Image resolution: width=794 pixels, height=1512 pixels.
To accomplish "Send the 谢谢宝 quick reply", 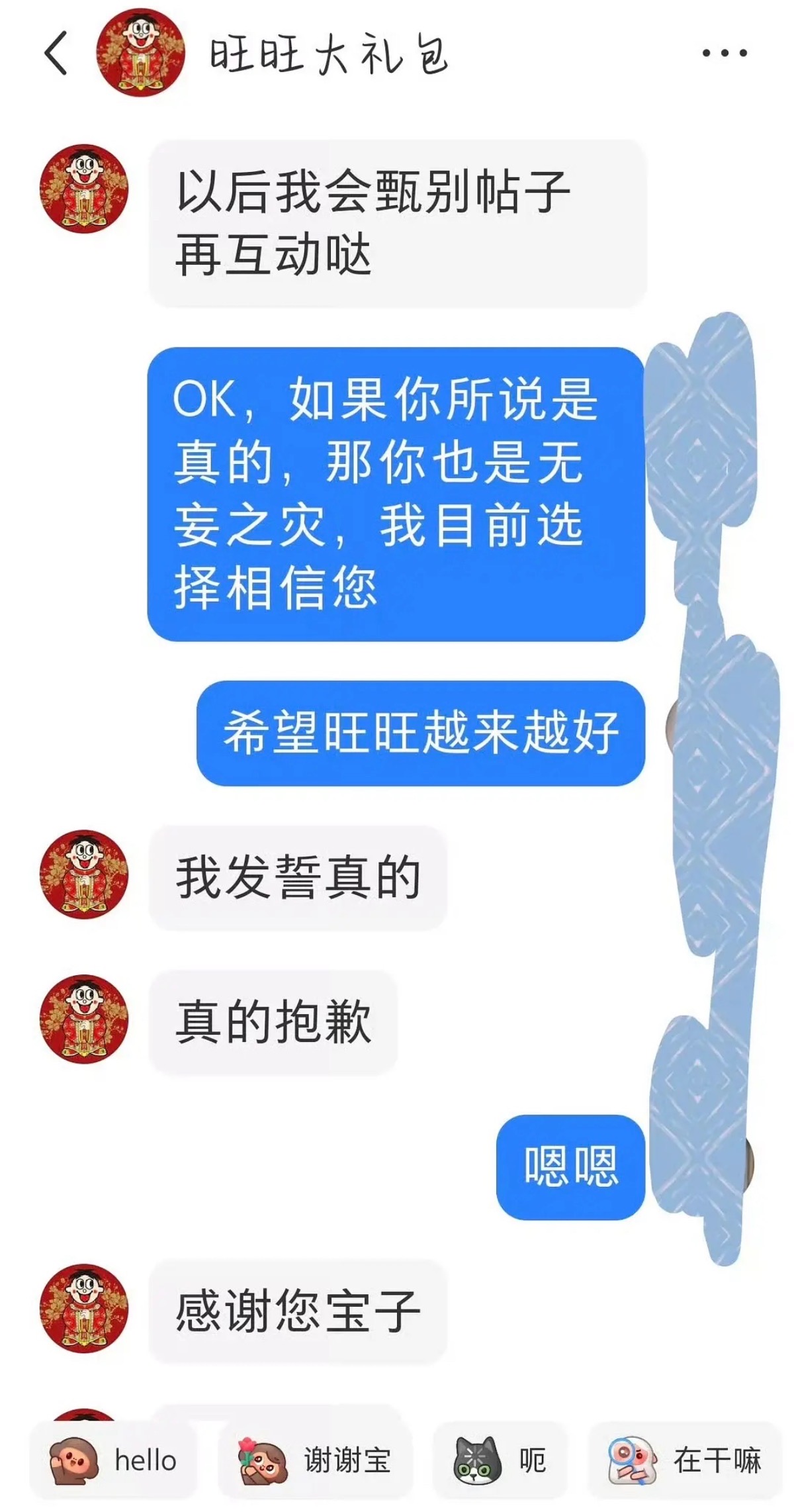I will coord(315,1460).
